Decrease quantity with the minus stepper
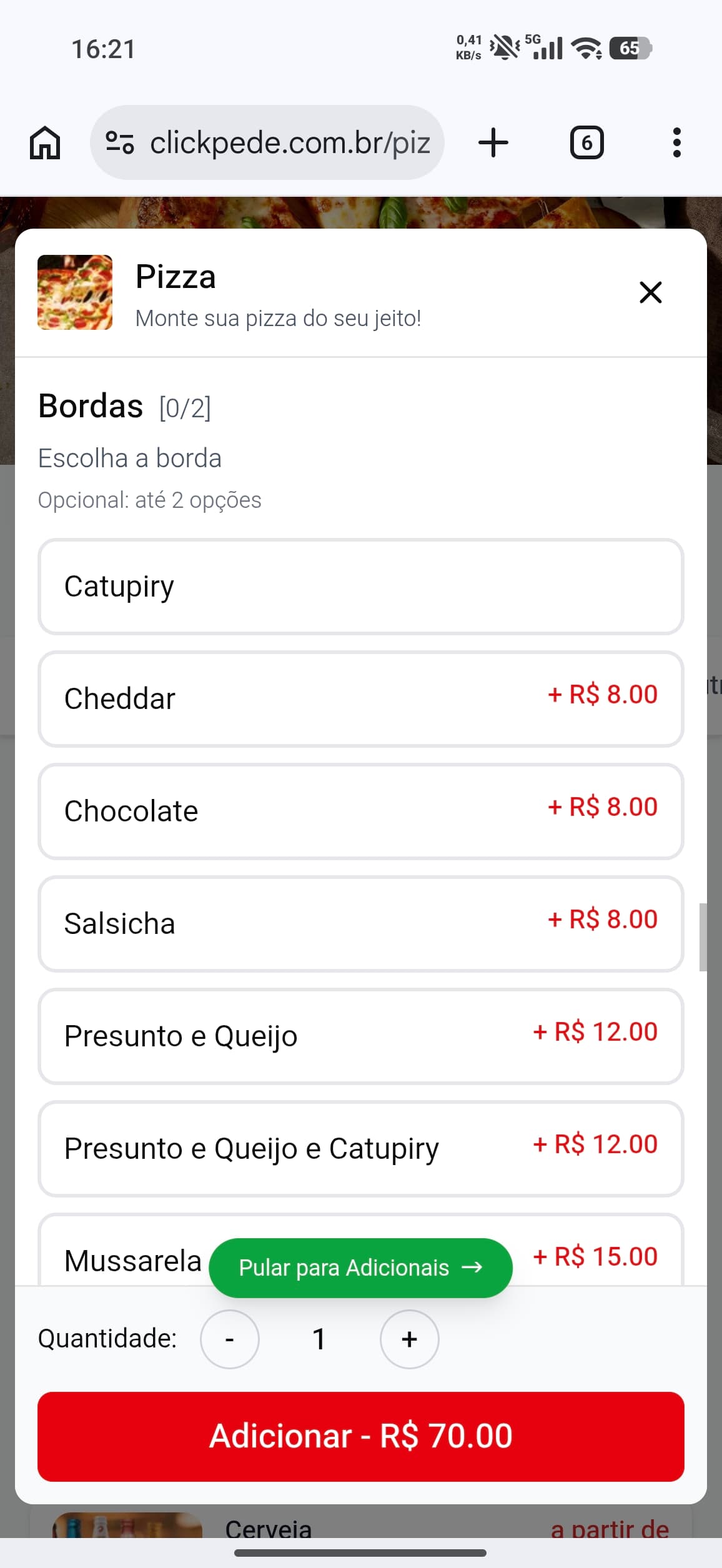 (229, 1339)
